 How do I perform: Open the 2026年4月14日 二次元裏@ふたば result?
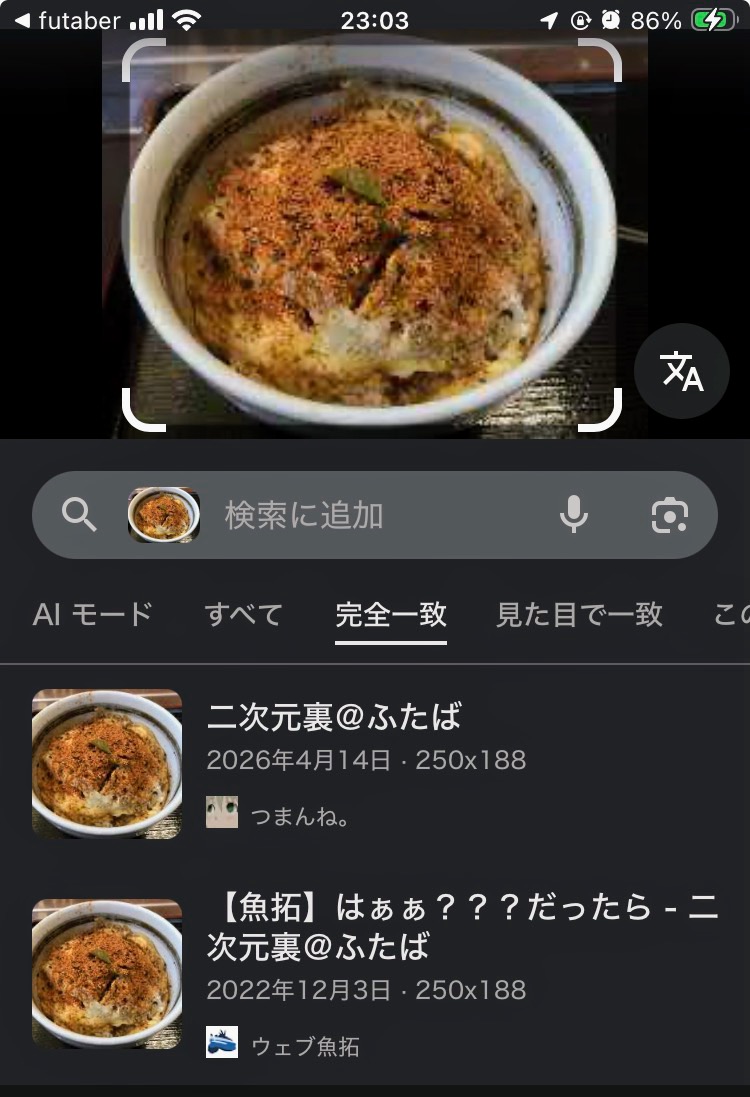click(x=334, y=717)
